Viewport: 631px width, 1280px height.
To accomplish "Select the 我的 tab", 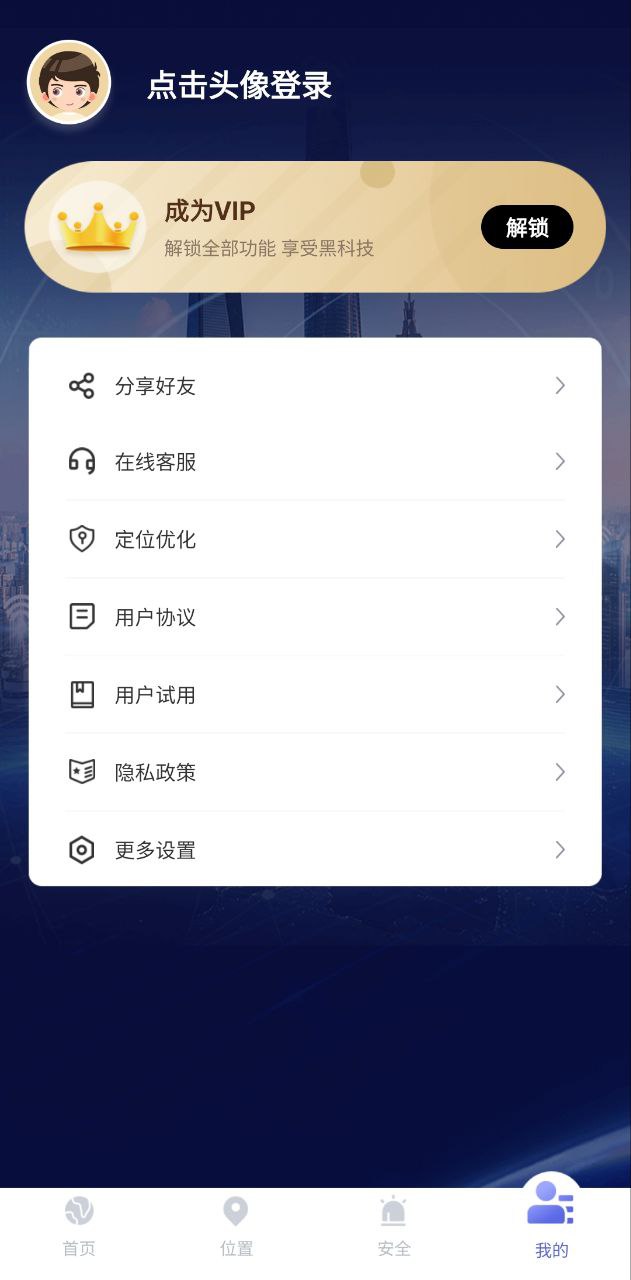I will pos(551,1222).
